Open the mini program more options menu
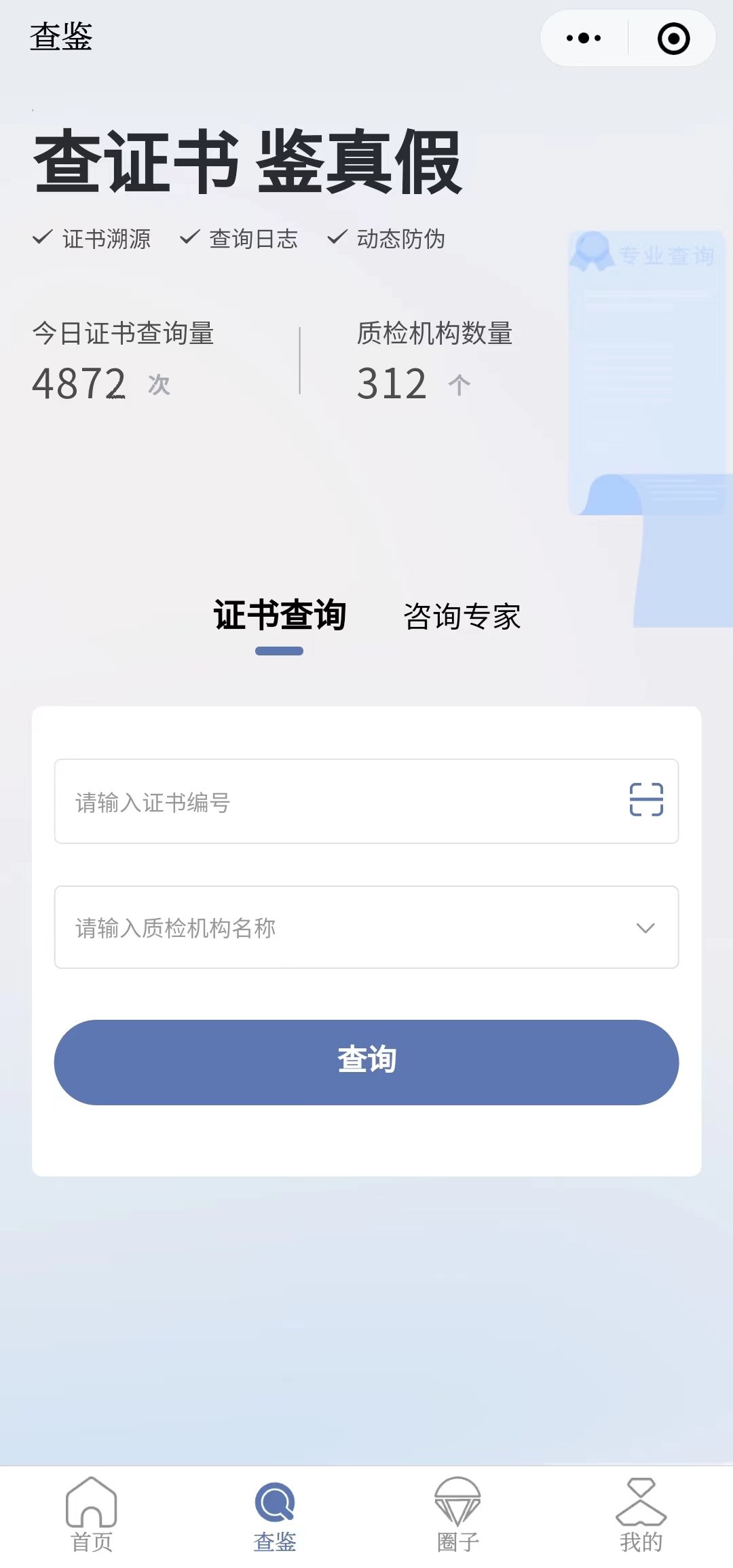The image size is (733, 1568). click(x=584, y=39)
